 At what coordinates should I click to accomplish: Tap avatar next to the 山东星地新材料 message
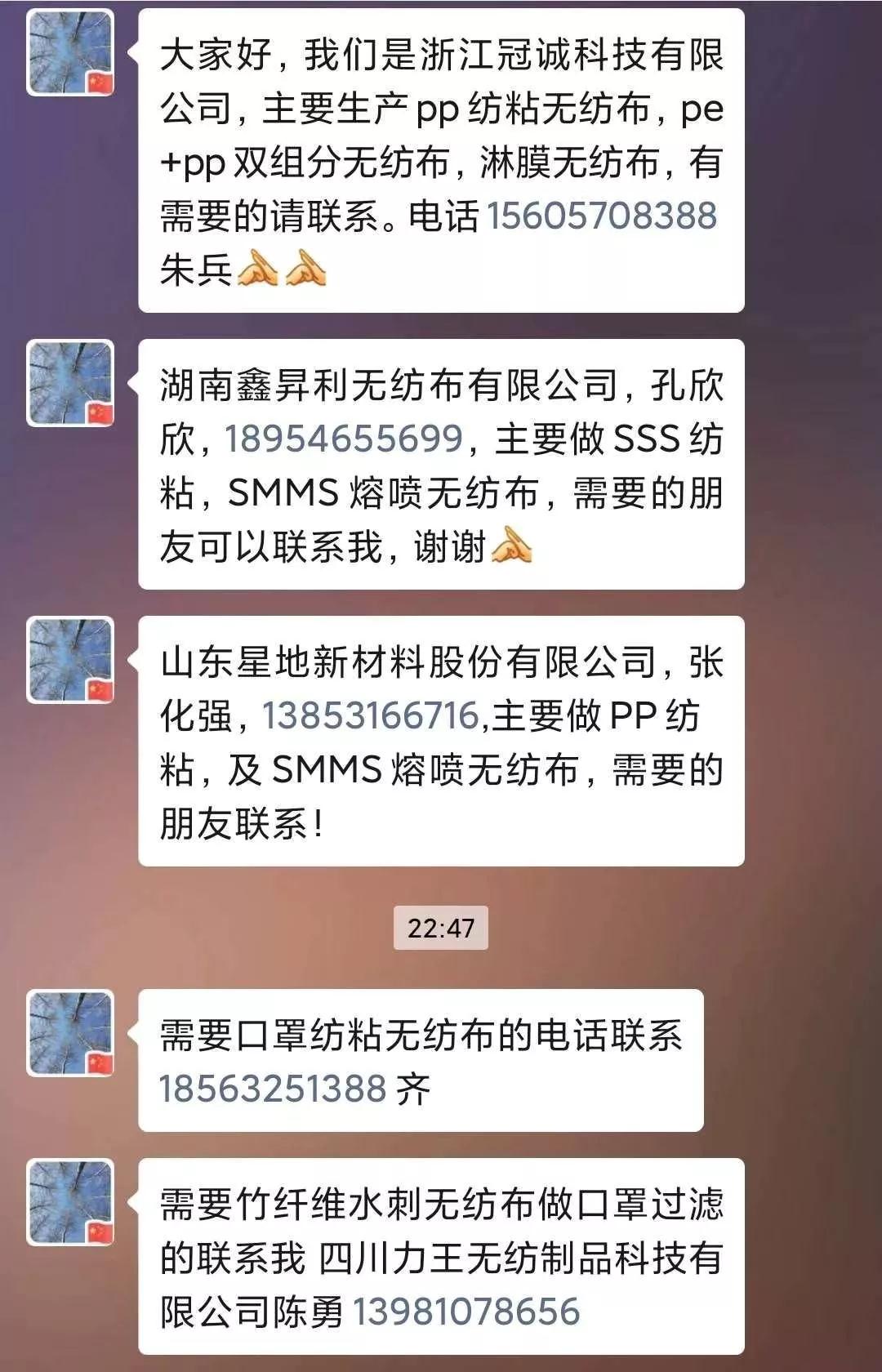71,660
